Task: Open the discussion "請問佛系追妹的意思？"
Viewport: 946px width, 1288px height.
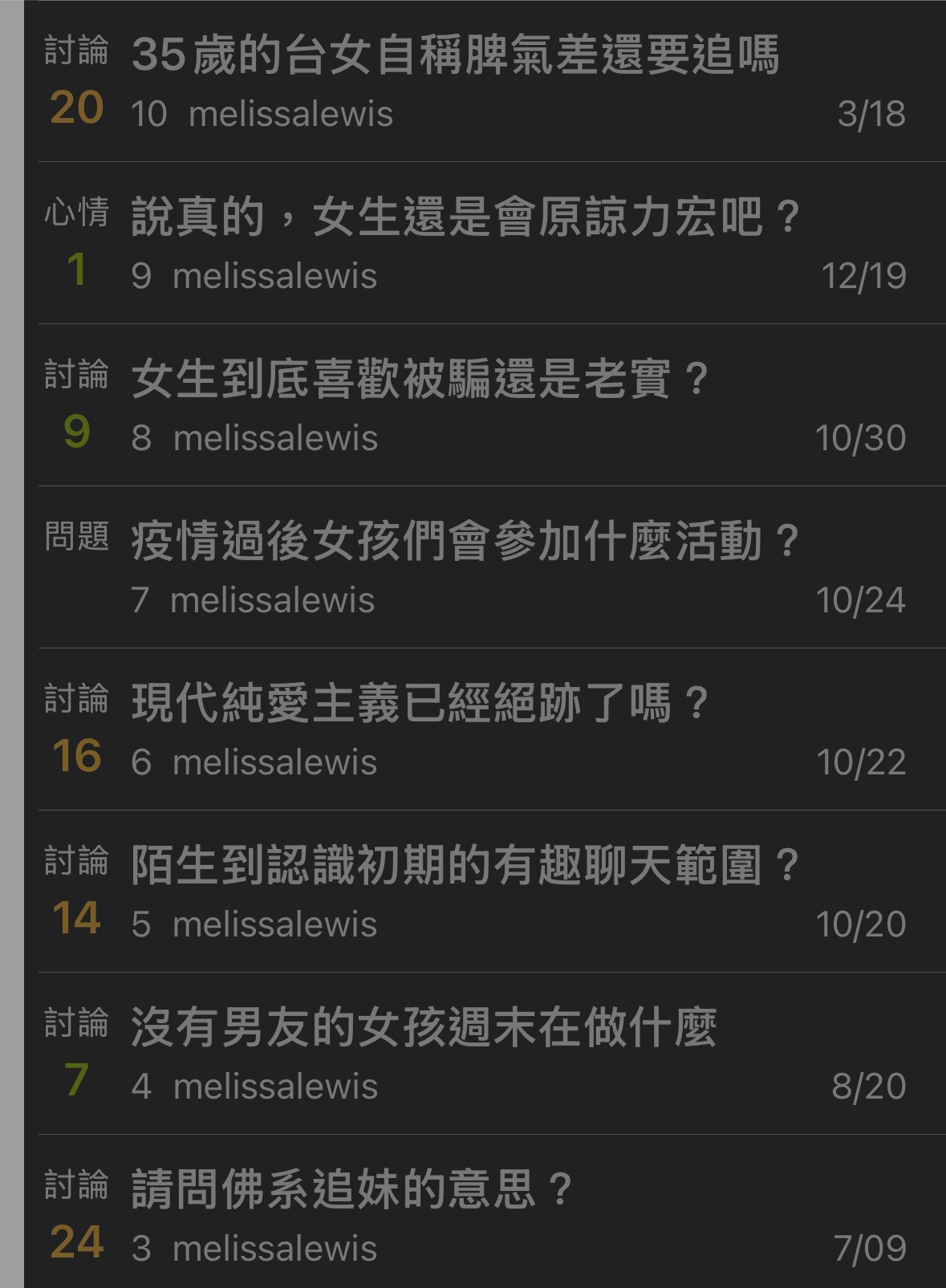Action: pos(351,1190)
